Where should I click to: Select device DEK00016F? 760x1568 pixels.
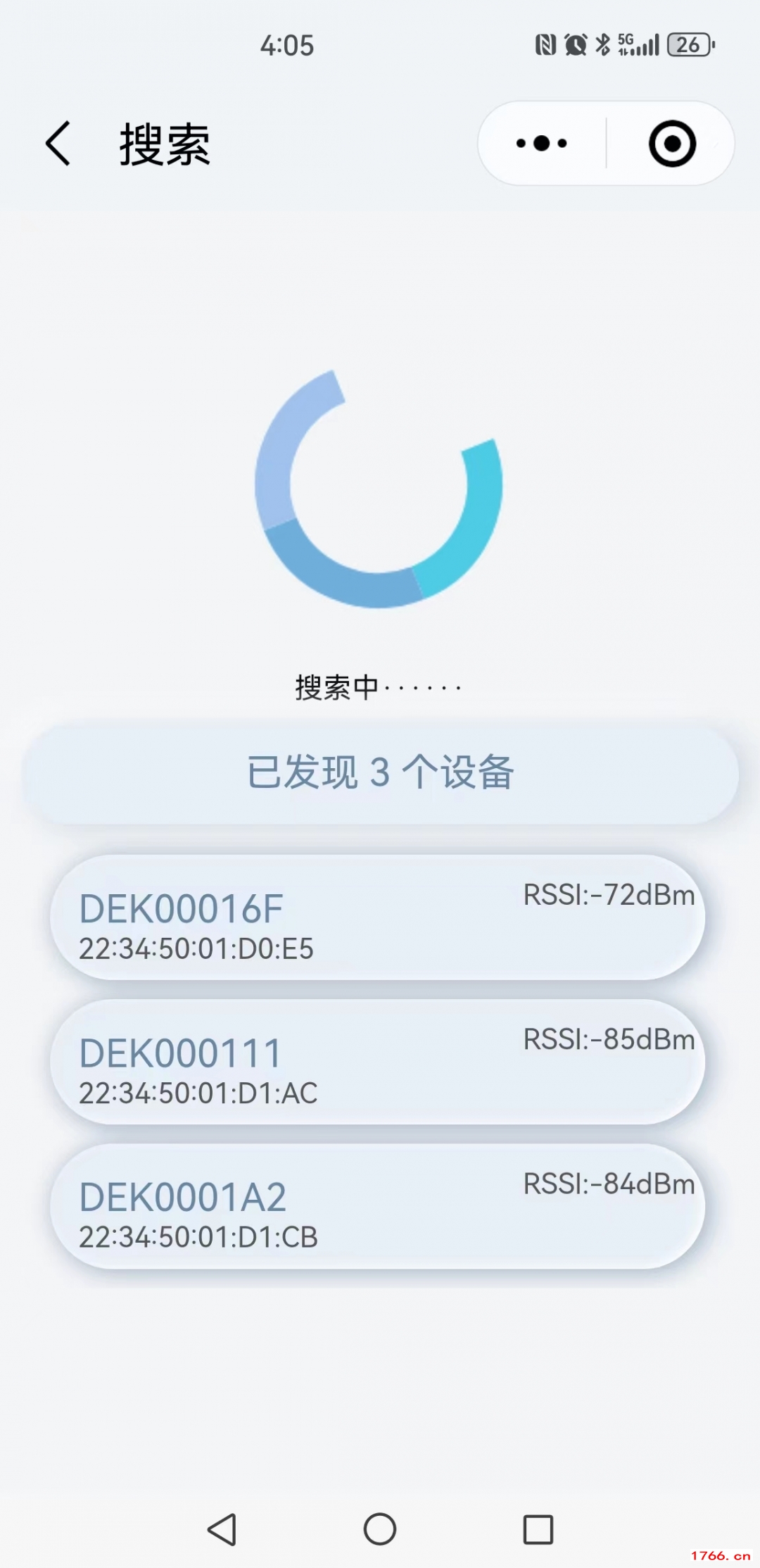tap(378, 917)
